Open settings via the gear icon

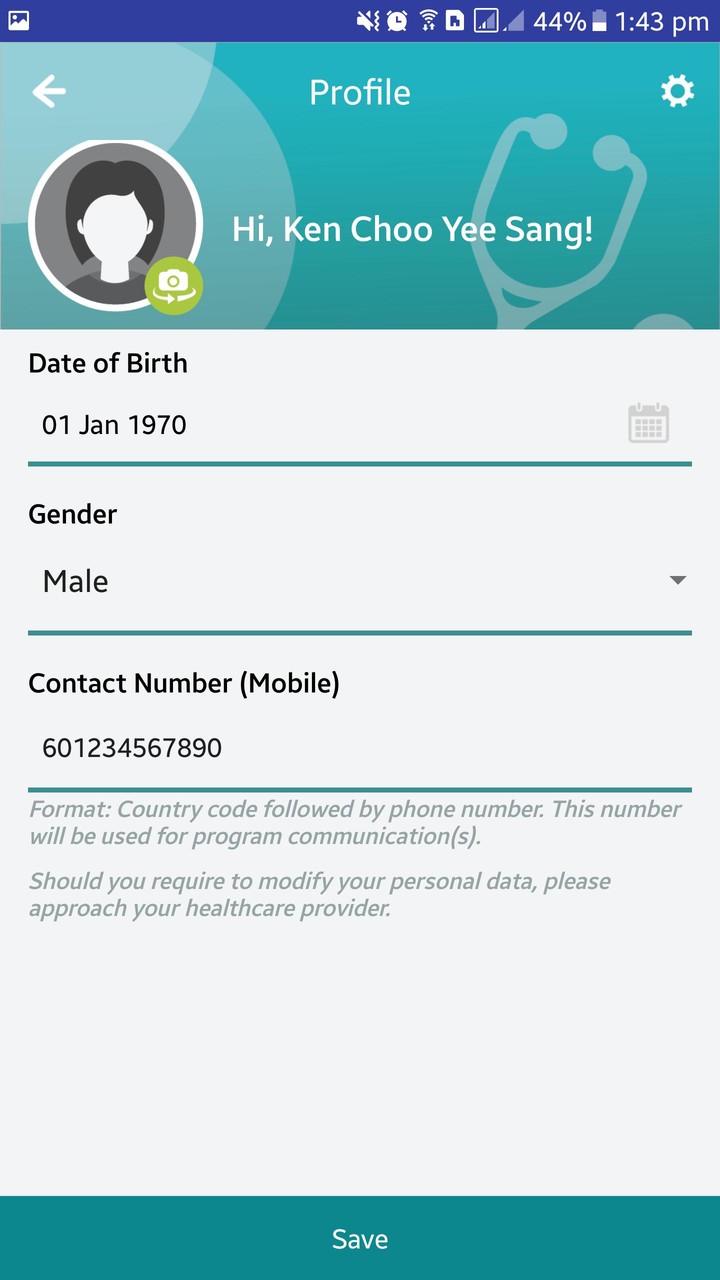click(x=677, y=92)
